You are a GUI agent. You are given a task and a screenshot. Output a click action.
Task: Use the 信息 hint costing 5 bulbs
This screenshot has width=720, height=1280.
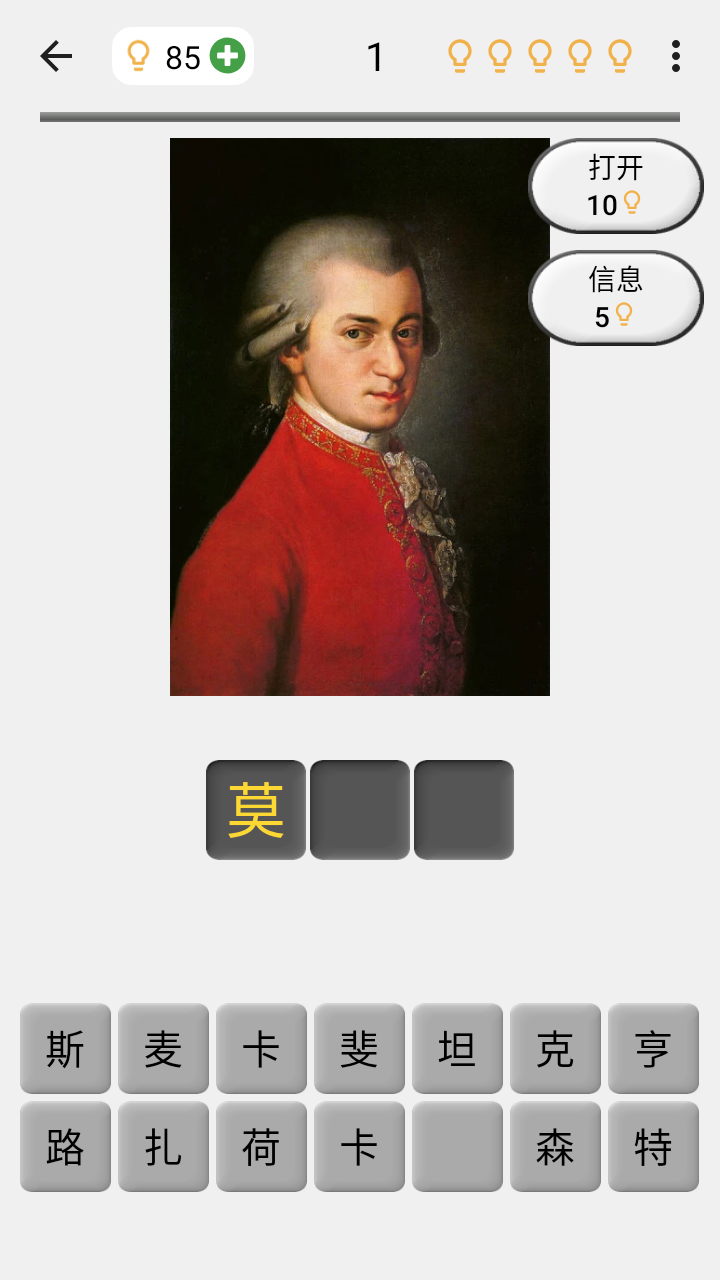coord(616,297)
